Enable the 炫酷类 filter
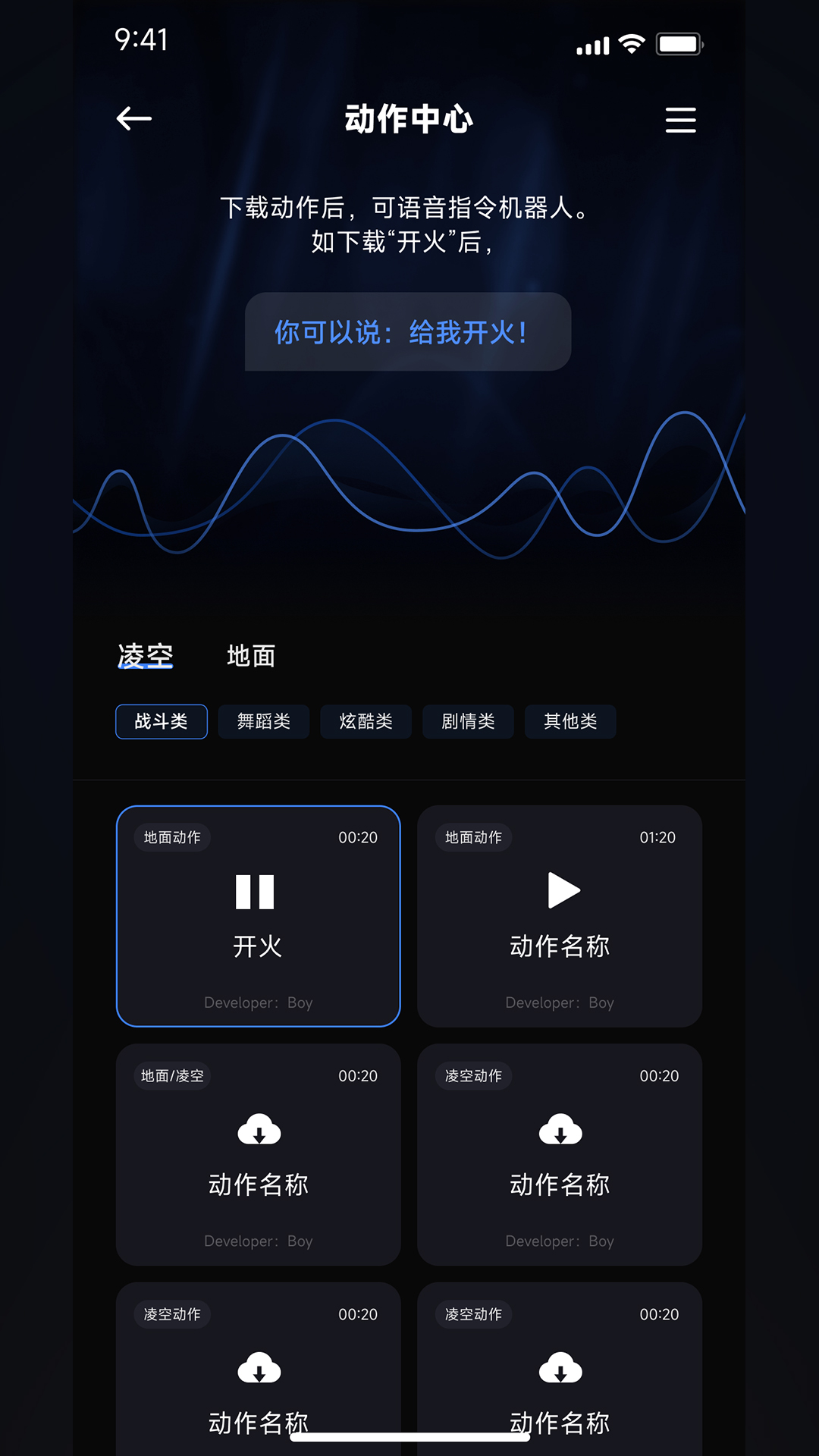819x1456 pixels. 366,721
